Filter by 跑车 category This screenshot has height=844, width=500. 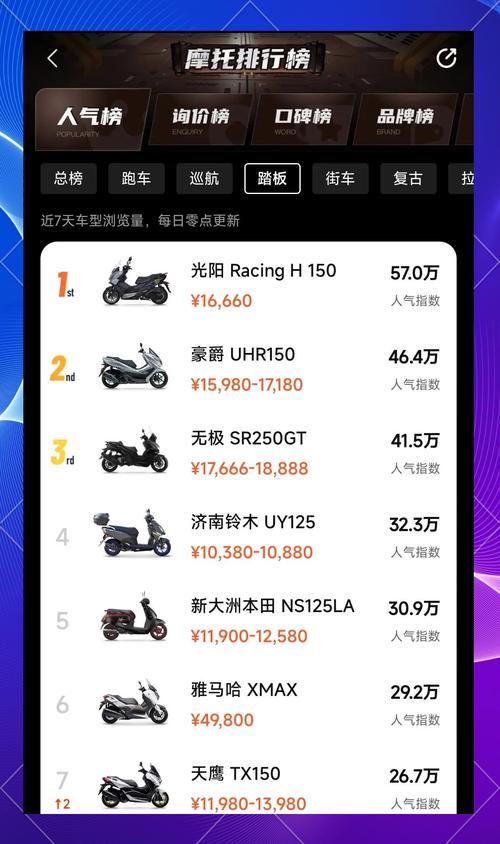[136, 179]
